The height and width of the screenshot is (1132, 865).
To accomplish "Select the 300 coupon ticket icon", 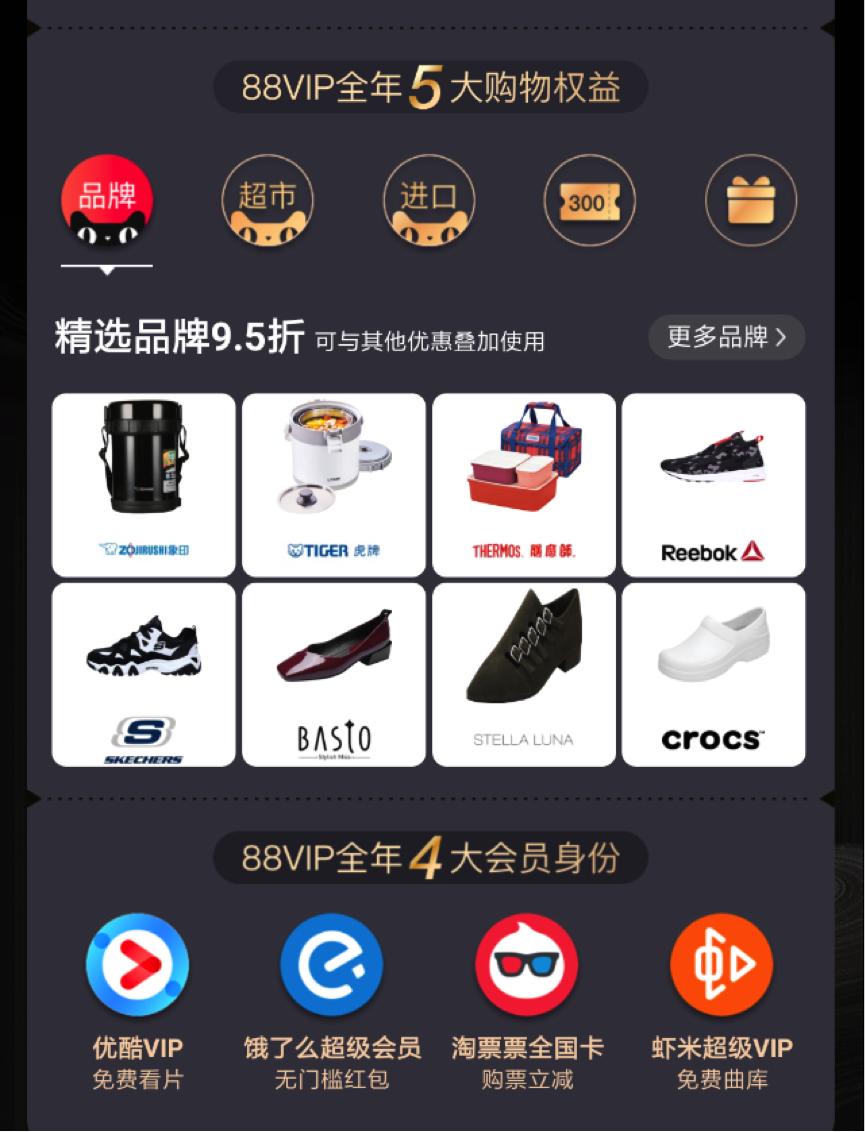I will coord(590,200).
